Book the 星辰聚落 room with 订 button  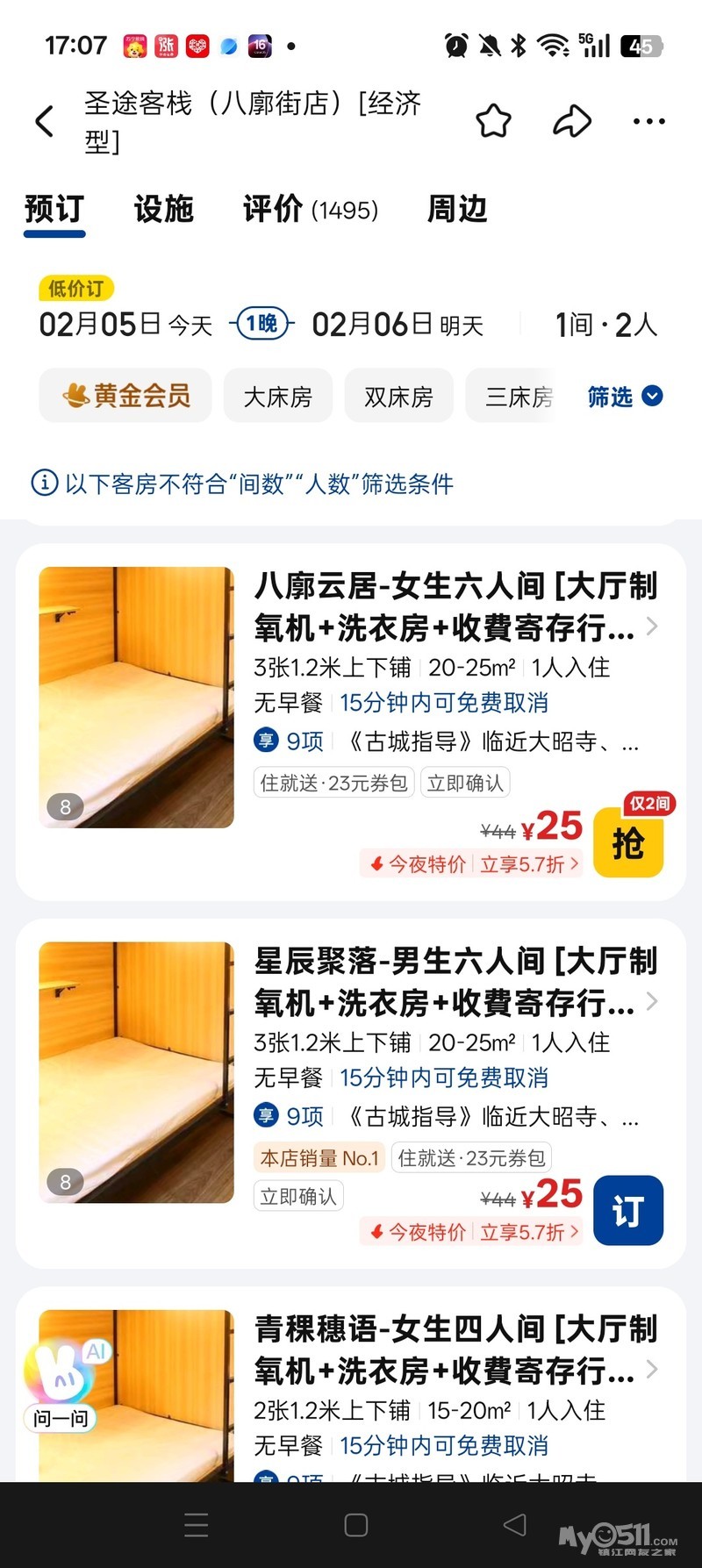(628, 1210)
